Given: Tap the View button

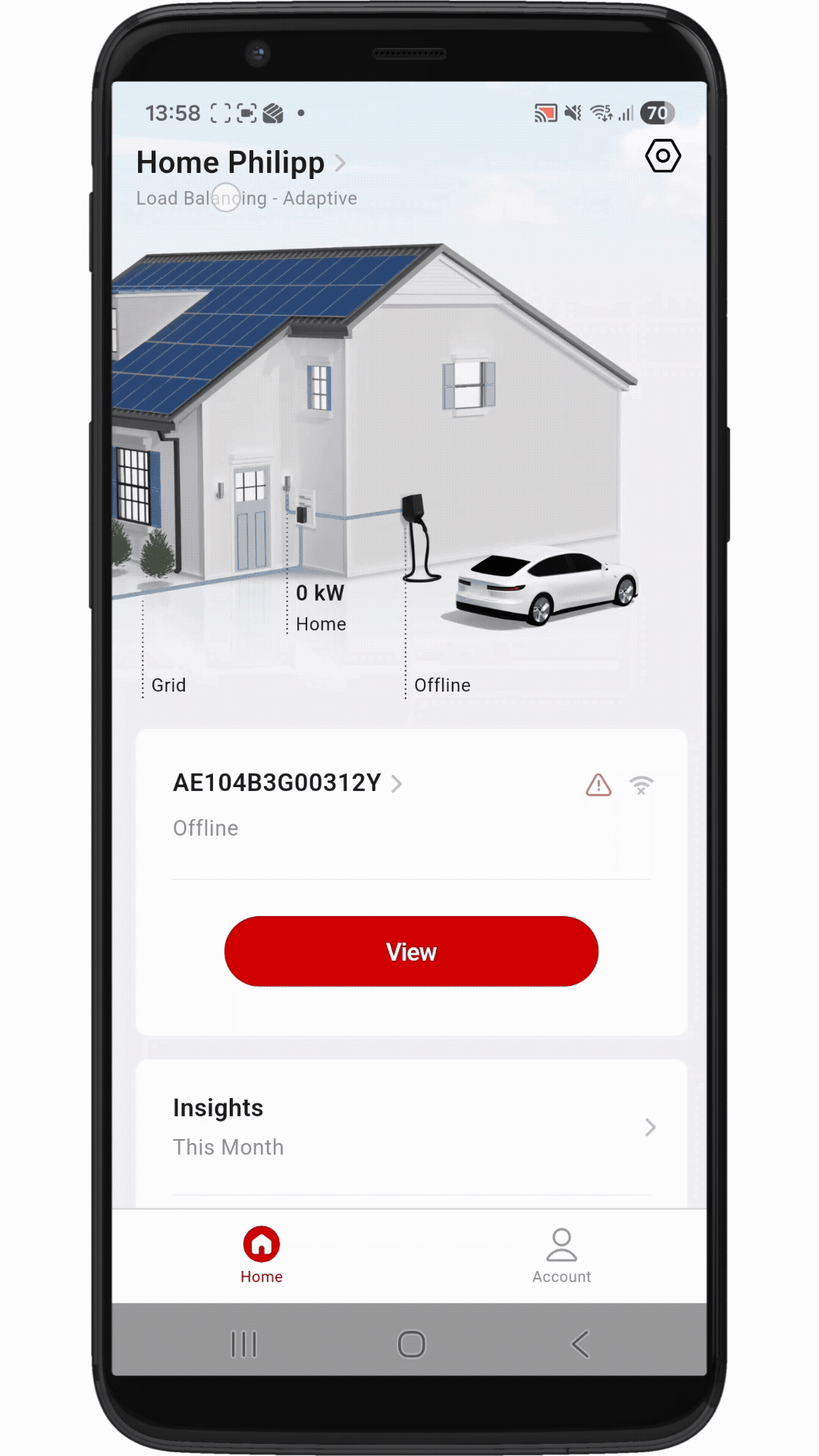Looking at the screenshot, I should tap(411, 951).
